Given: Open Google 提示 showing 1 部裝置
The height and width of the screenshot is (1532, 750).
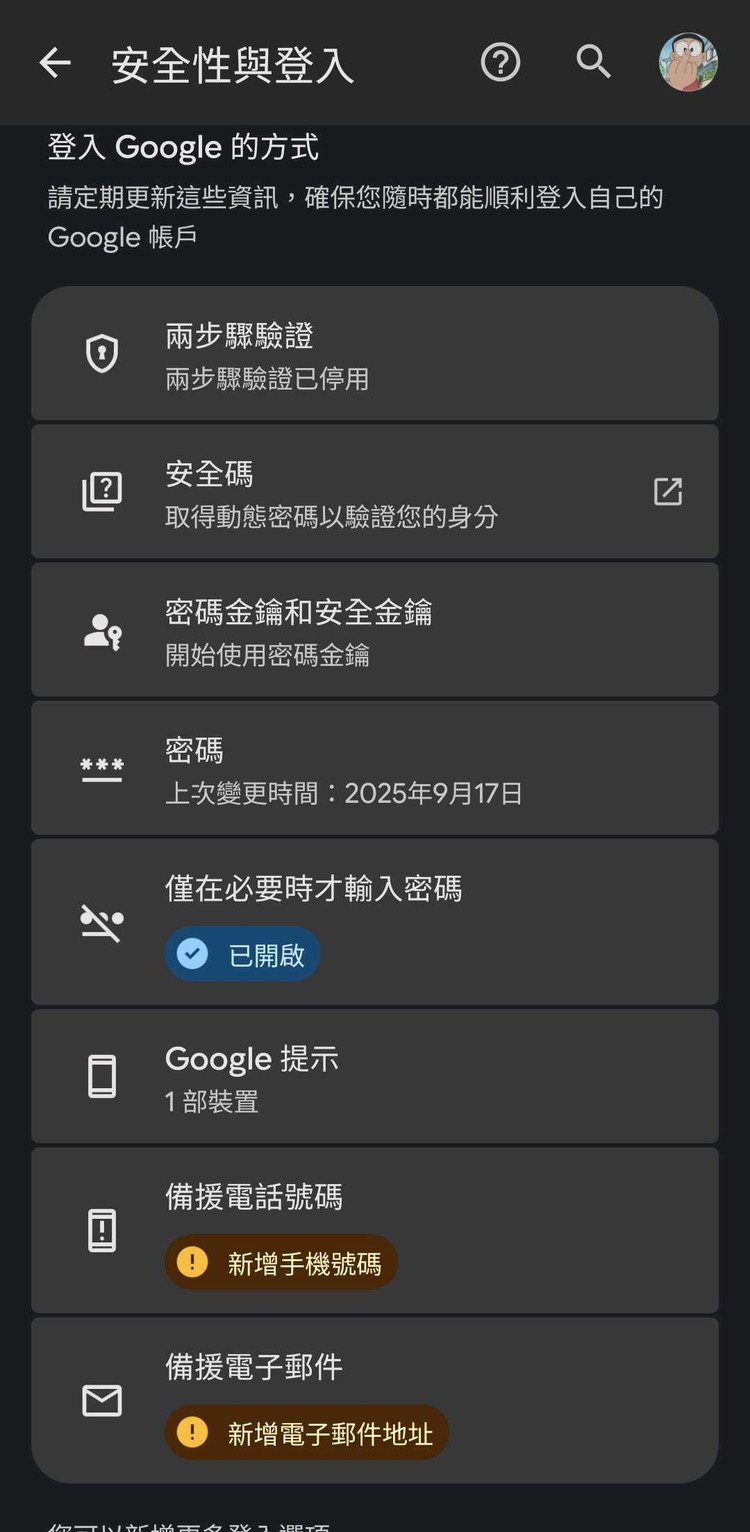Looking at the screenshot, I should tap(375, 1076).
